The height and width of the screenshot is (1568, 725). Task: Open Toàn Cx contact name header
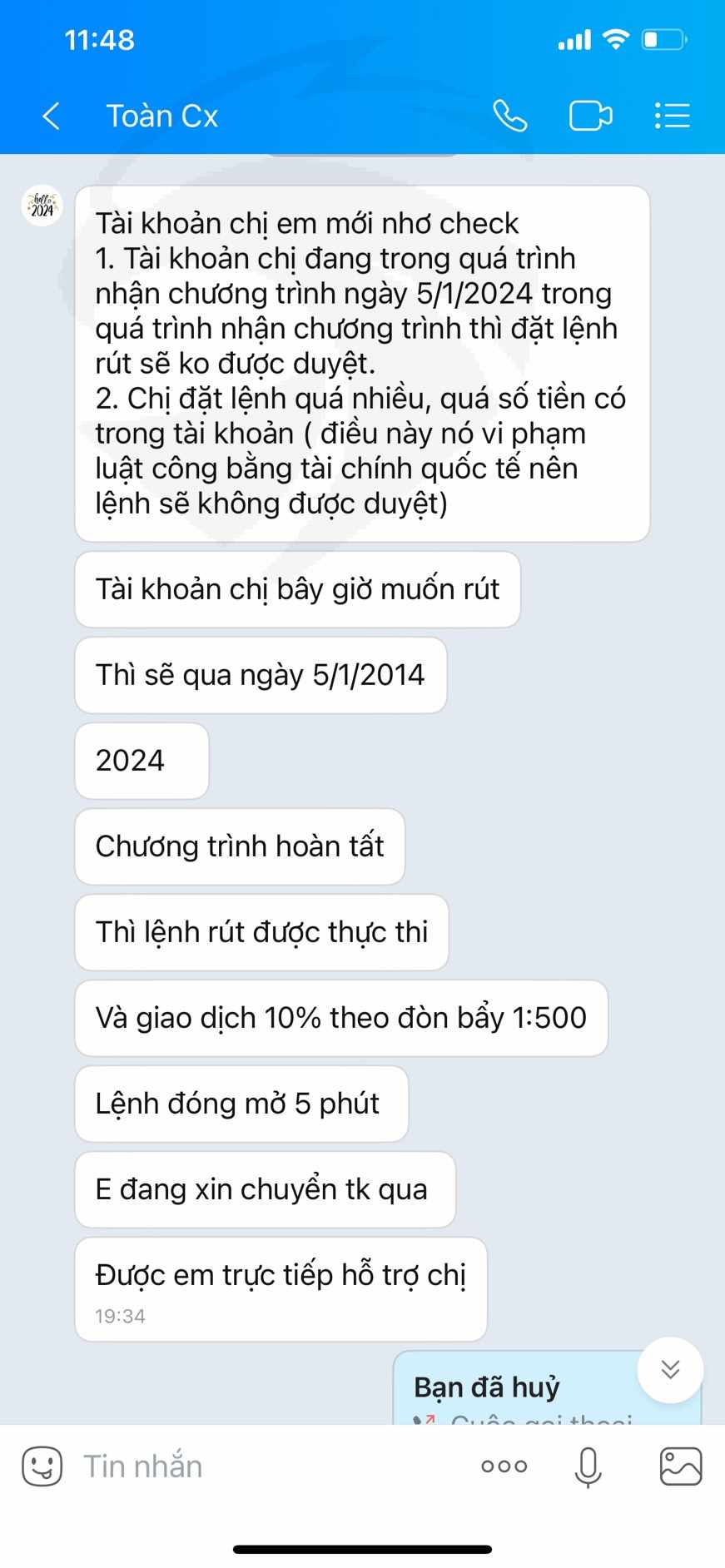(x=162, y=116)
